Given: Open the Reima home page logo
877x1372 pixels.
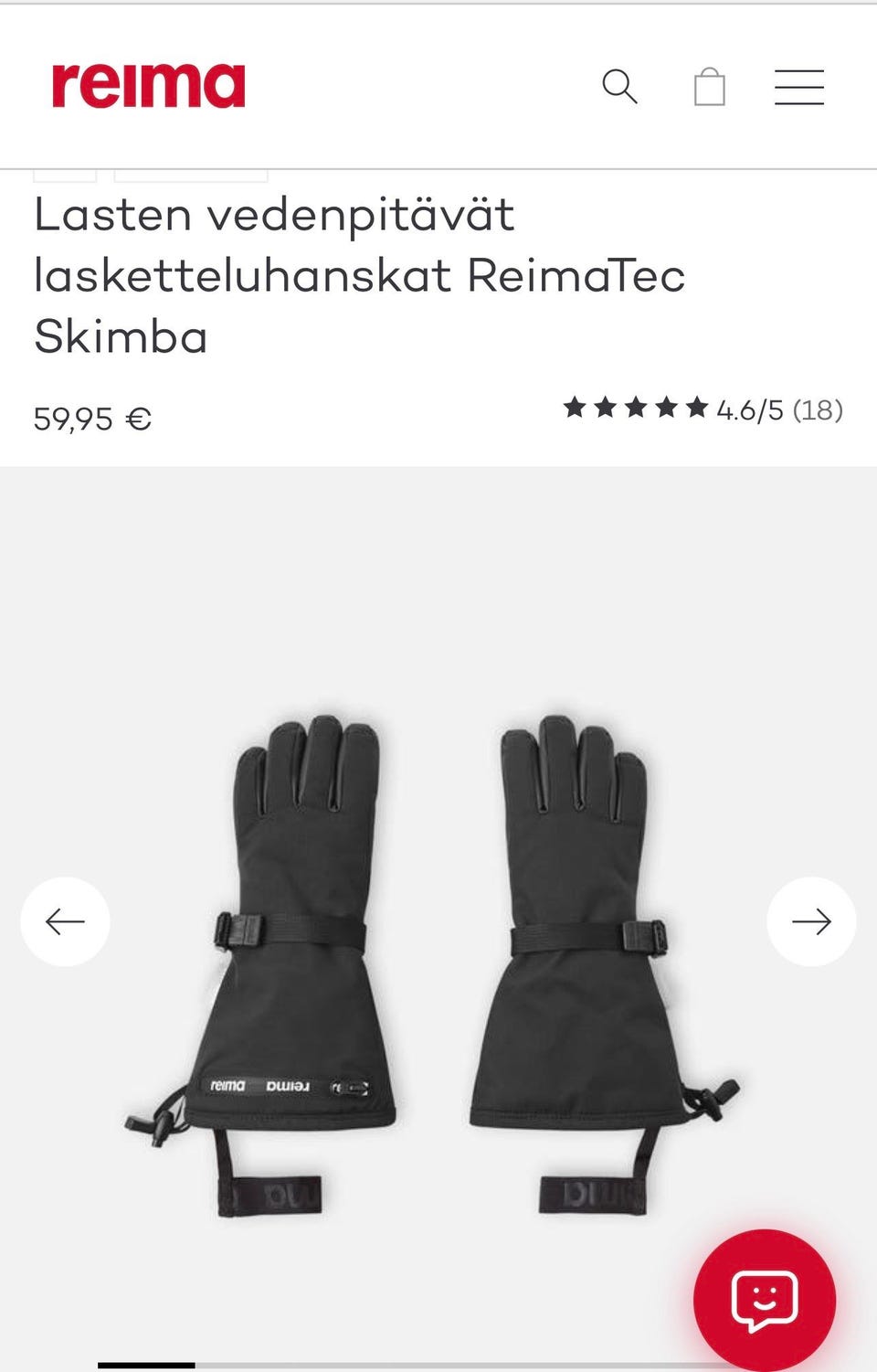Looking at the screenshot, I should (x=149, y=86).
